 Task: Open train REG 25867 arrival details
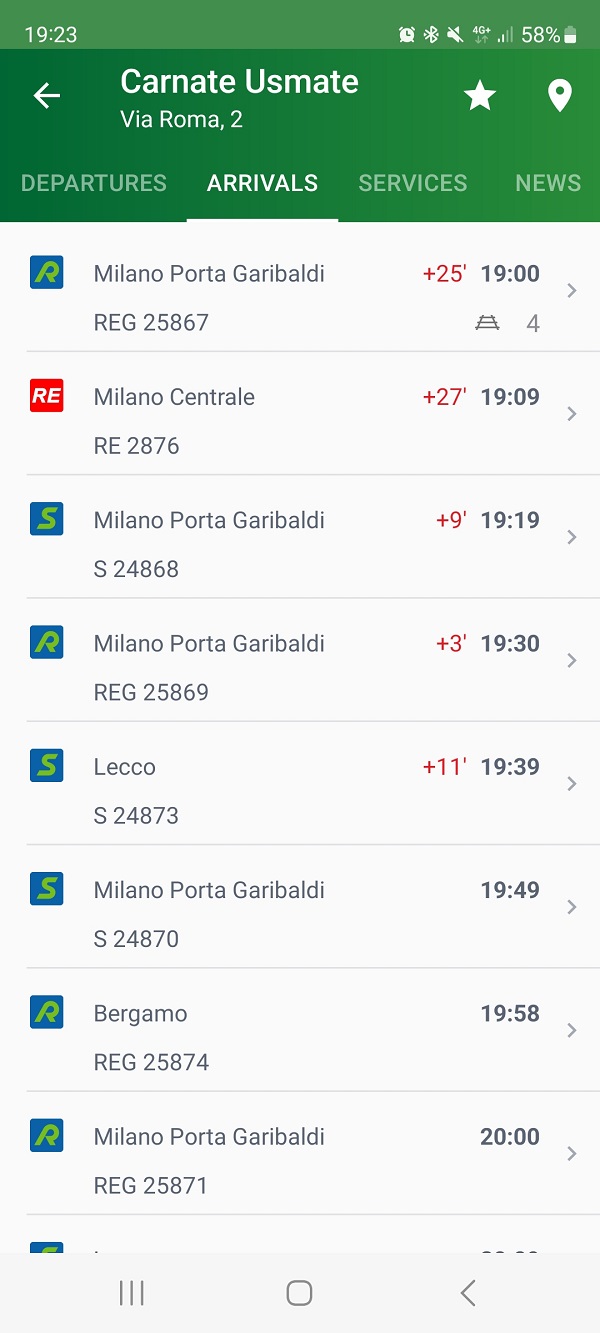(300, 290)
